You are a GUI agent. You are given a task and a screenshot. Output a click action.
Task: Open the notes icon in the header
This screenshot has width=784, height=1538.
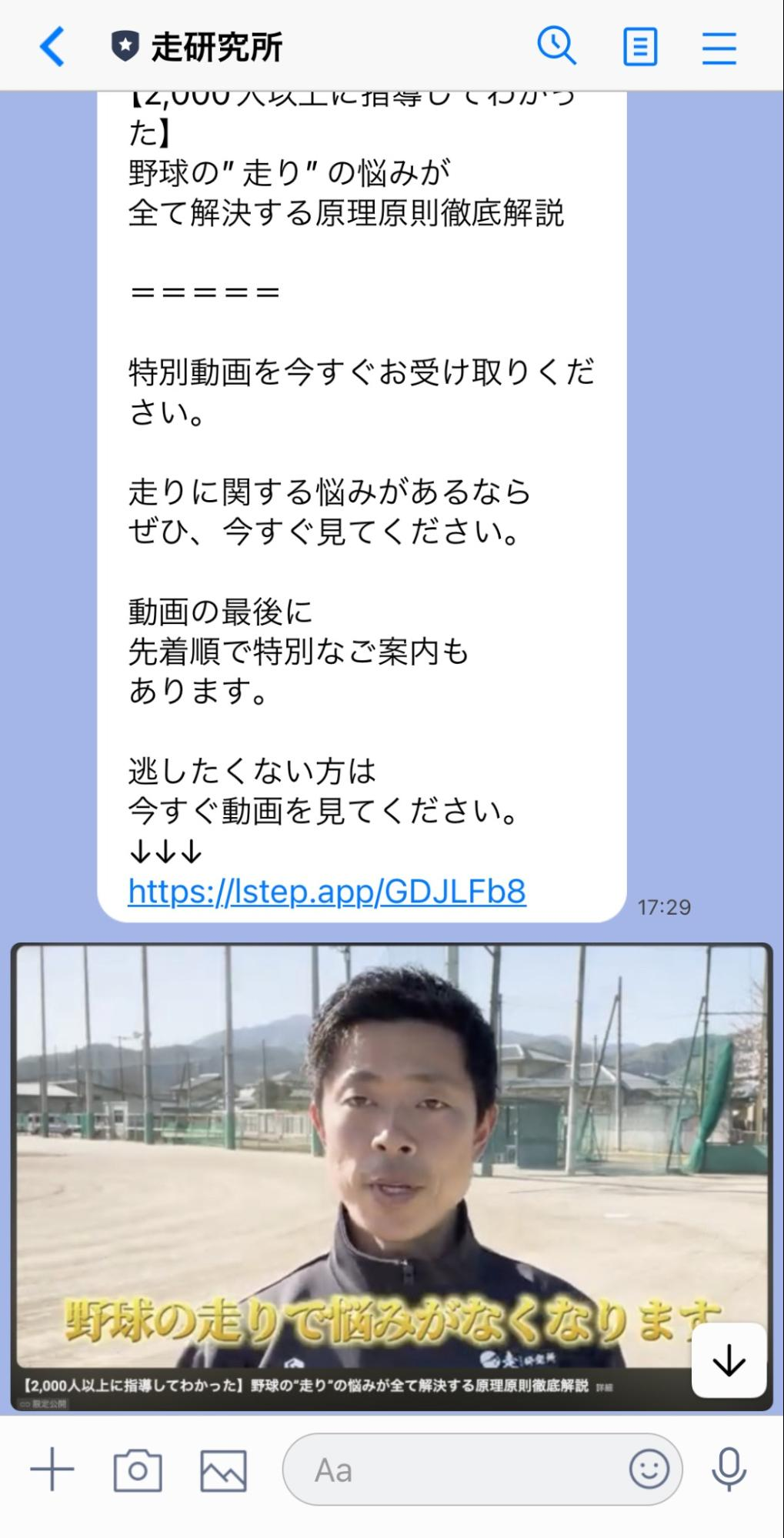coord(639,48)
